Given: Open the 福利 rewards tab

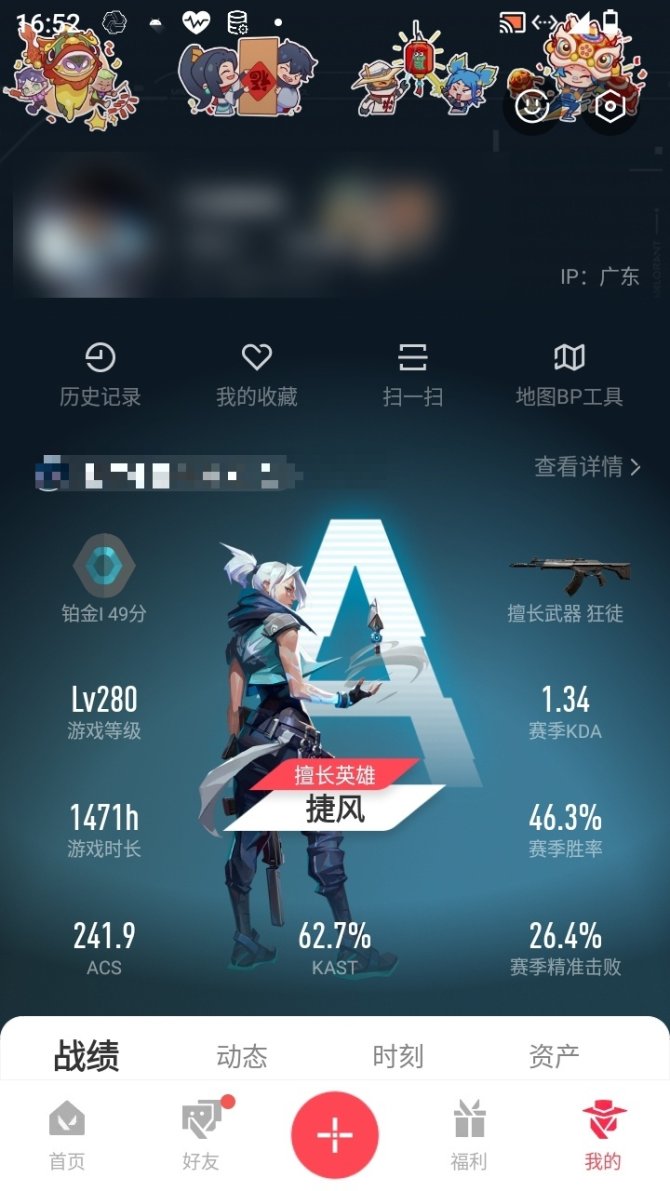Looking at the screenshot, I should (469, 1135).
